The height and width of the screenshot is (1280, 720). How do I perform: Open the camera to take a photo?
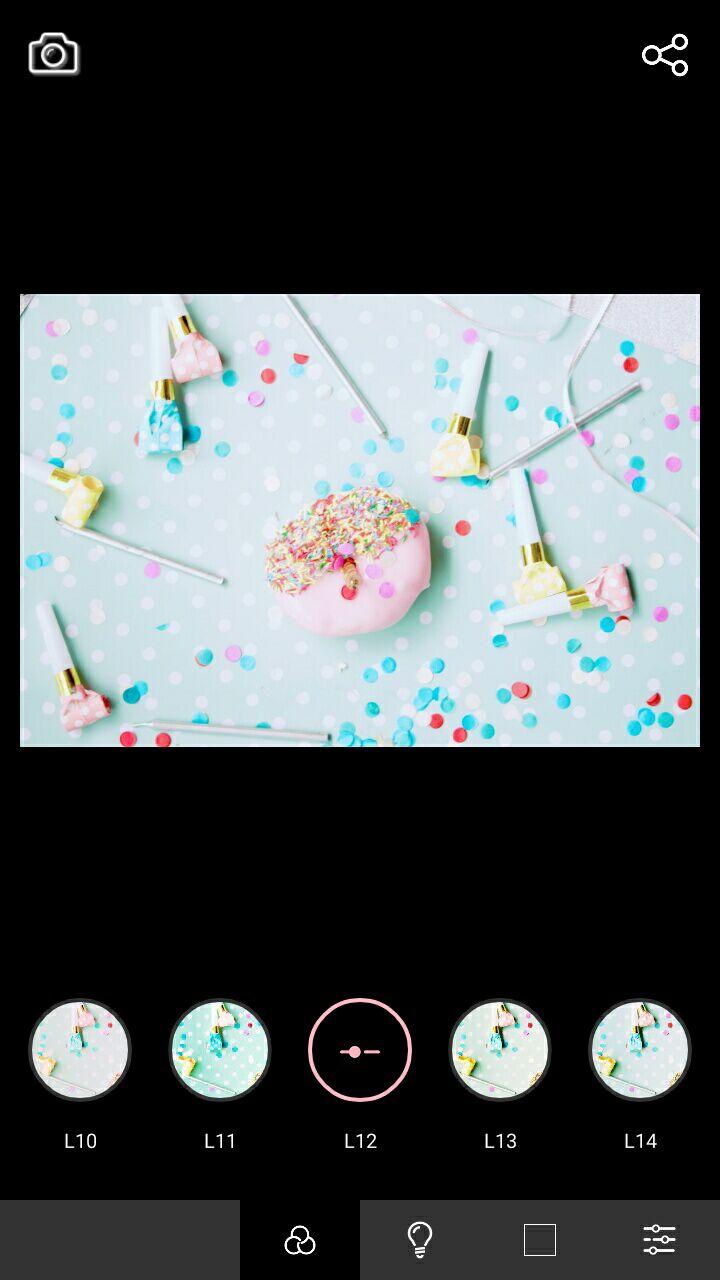point(53,54)
